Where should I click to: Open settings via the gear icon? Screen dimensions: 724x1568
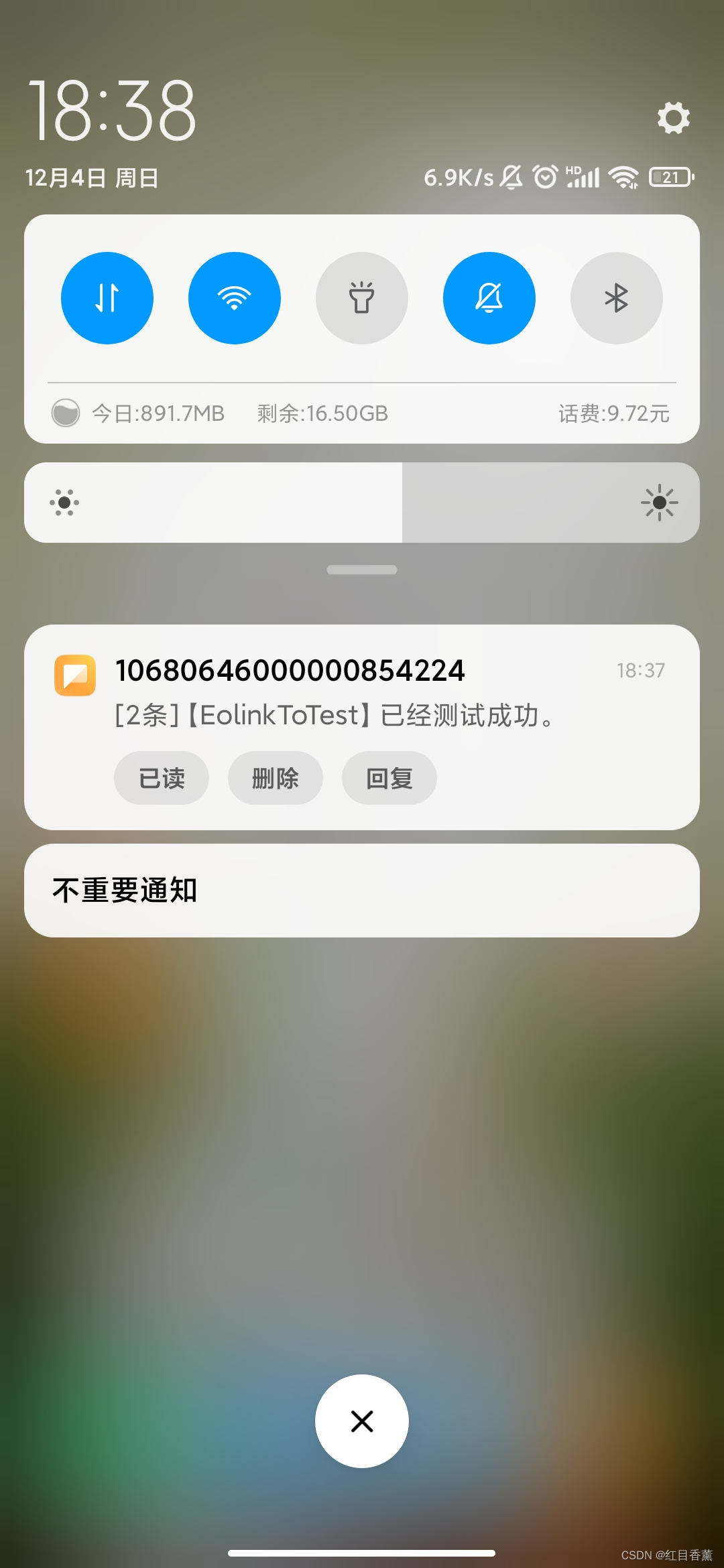click(673, 118)
